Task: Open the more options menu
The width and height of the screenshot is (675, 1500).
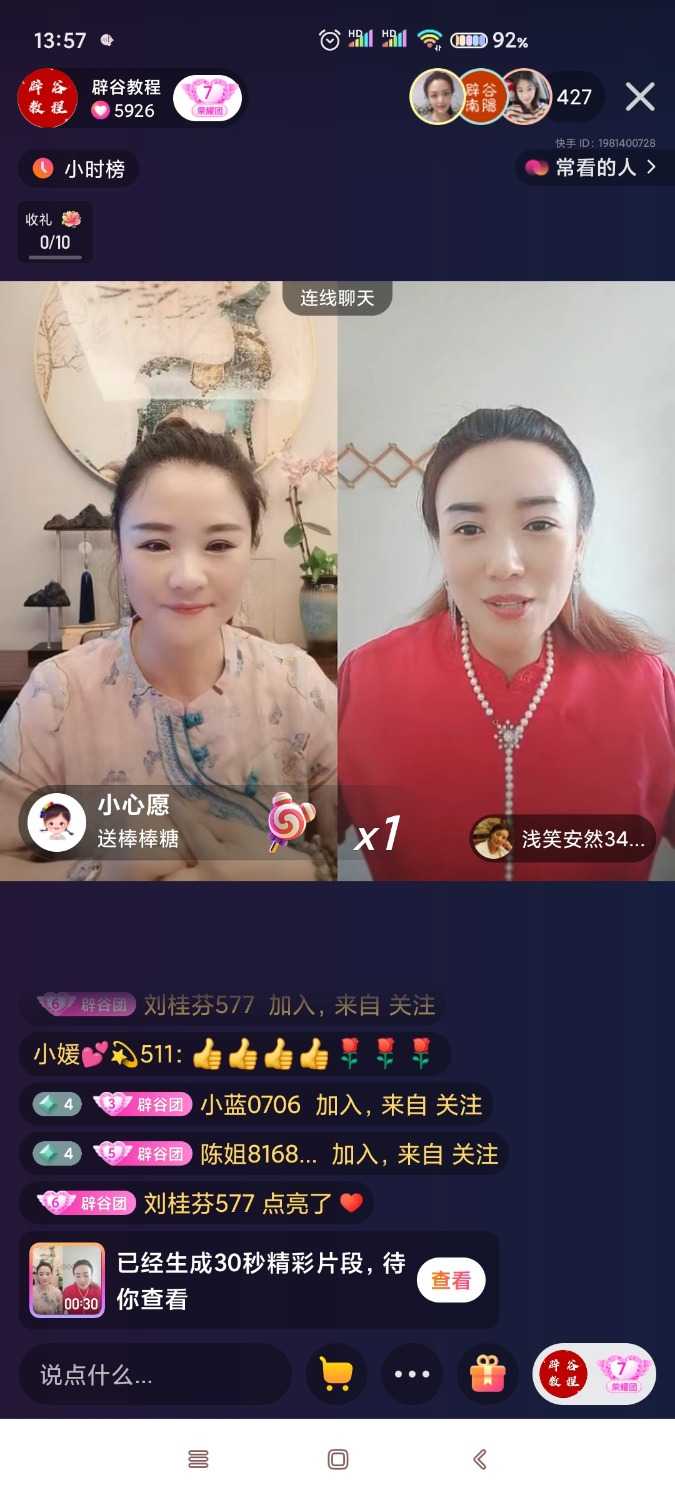Action: coord(412,1374)
